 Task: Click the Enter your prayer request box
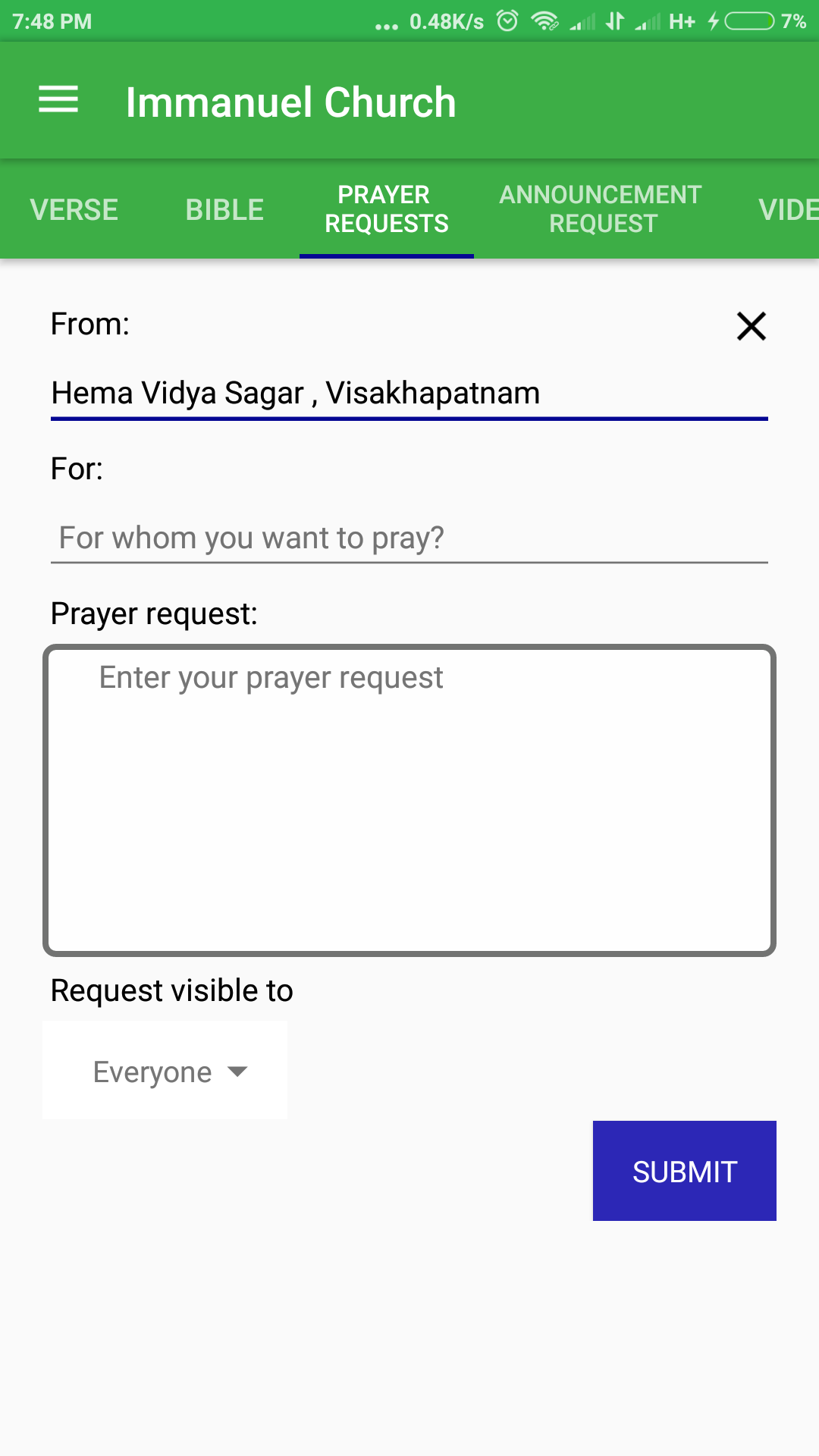coord(409,796)
